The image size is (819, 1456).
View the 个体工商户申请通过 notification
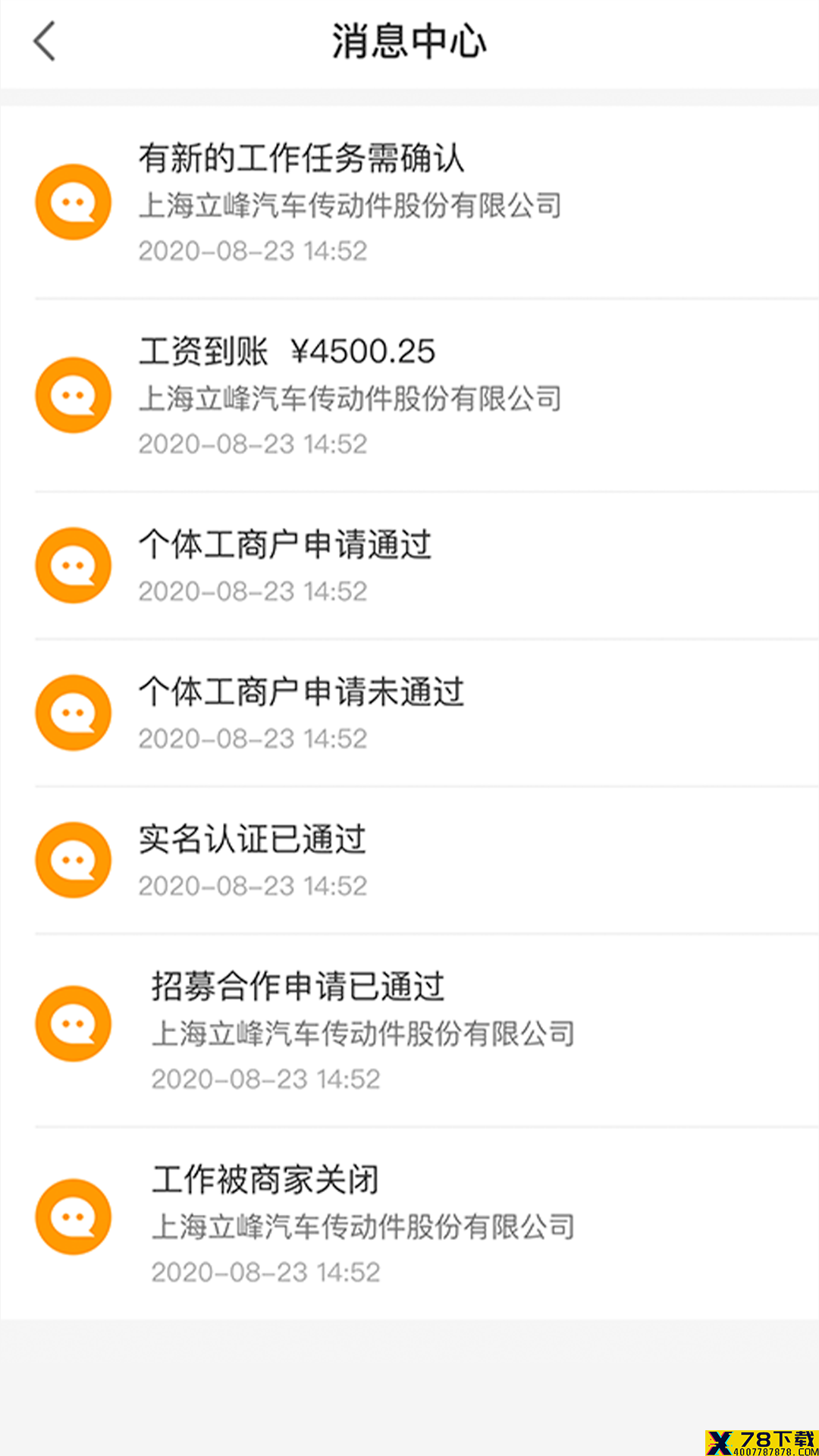click(x=409, y=566)
